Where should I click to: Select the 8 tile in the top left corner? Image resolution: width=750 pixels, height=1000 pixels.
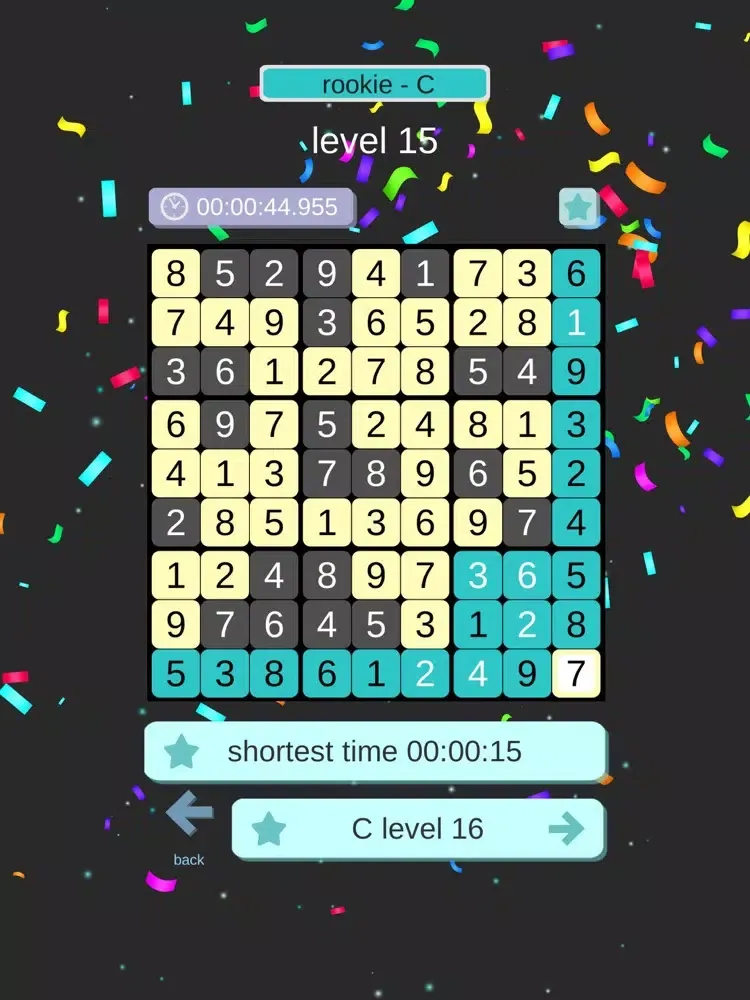pyautogui.click(x=175, y=272)
